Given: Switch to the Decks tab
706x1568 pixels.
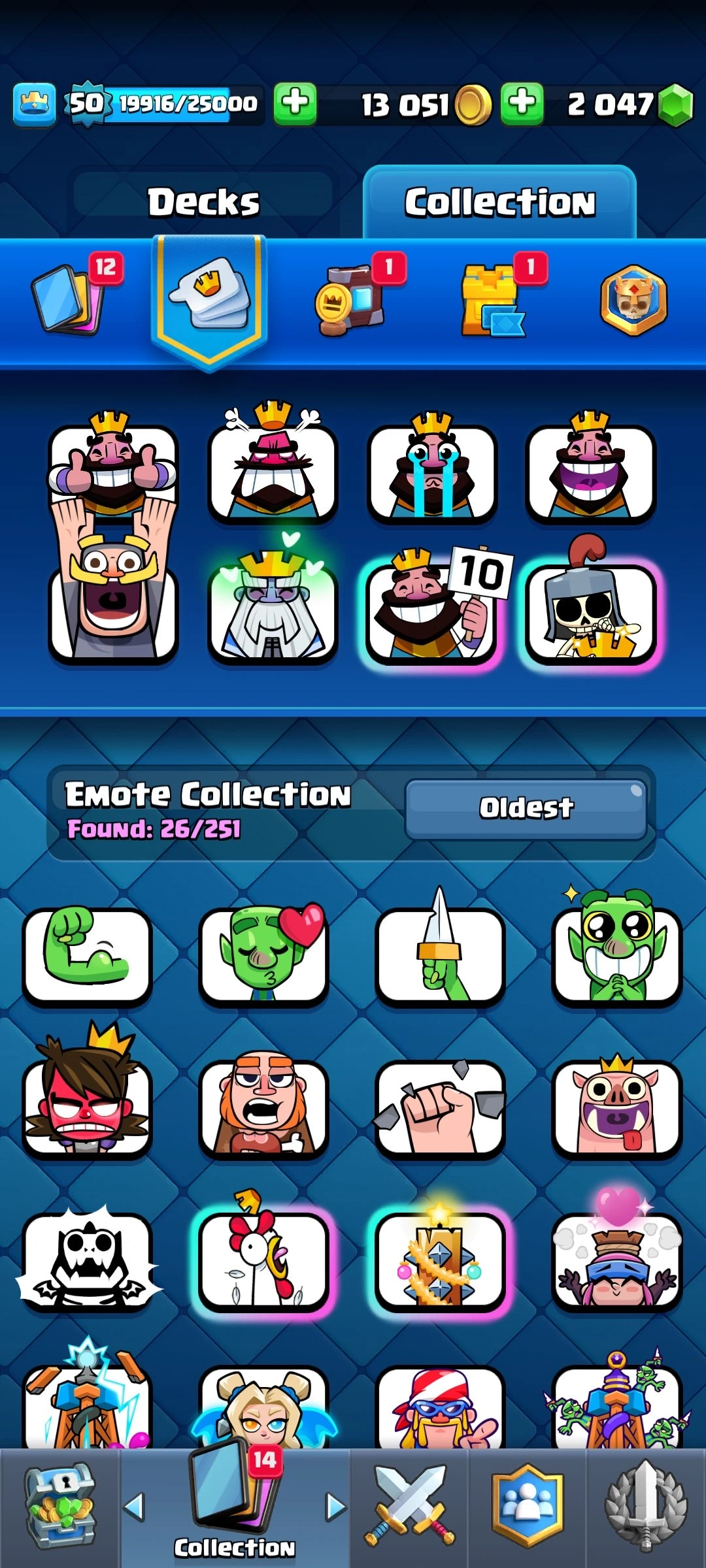Looking at the screenshot, I should coord(203,201).
